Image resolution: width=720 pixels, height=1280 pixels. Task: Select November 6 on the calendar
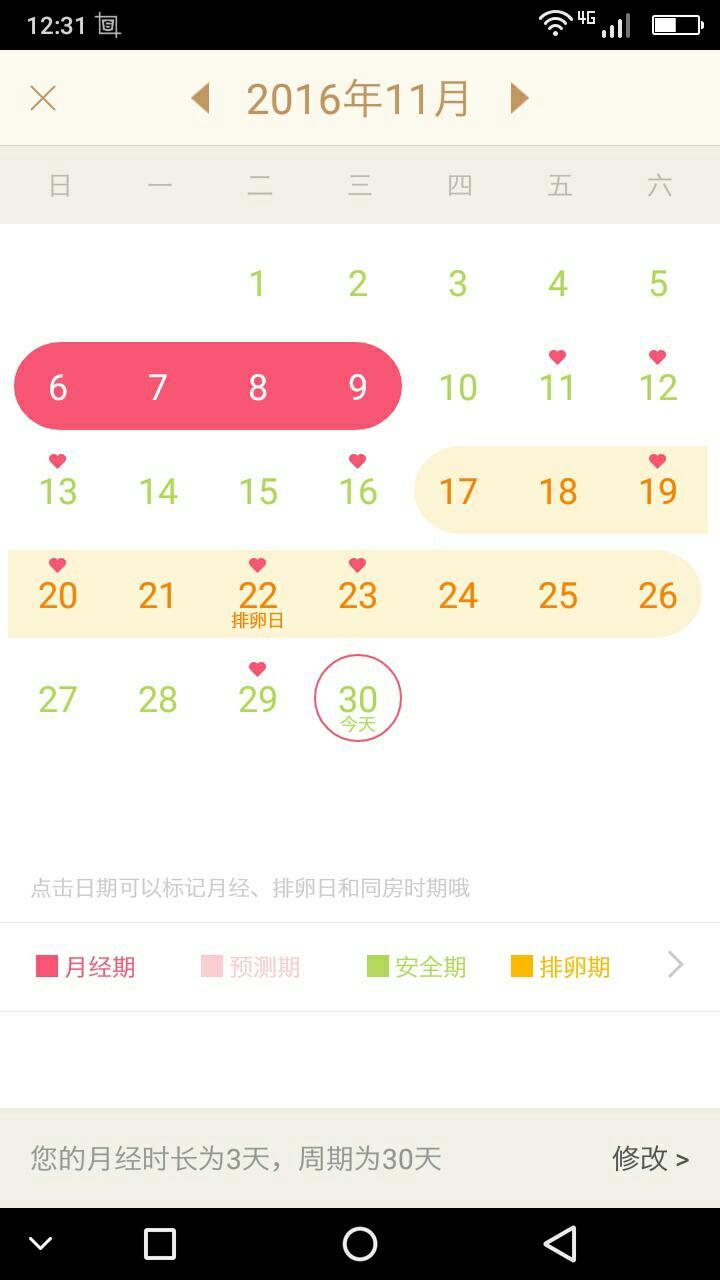click(x=58, y=387)
